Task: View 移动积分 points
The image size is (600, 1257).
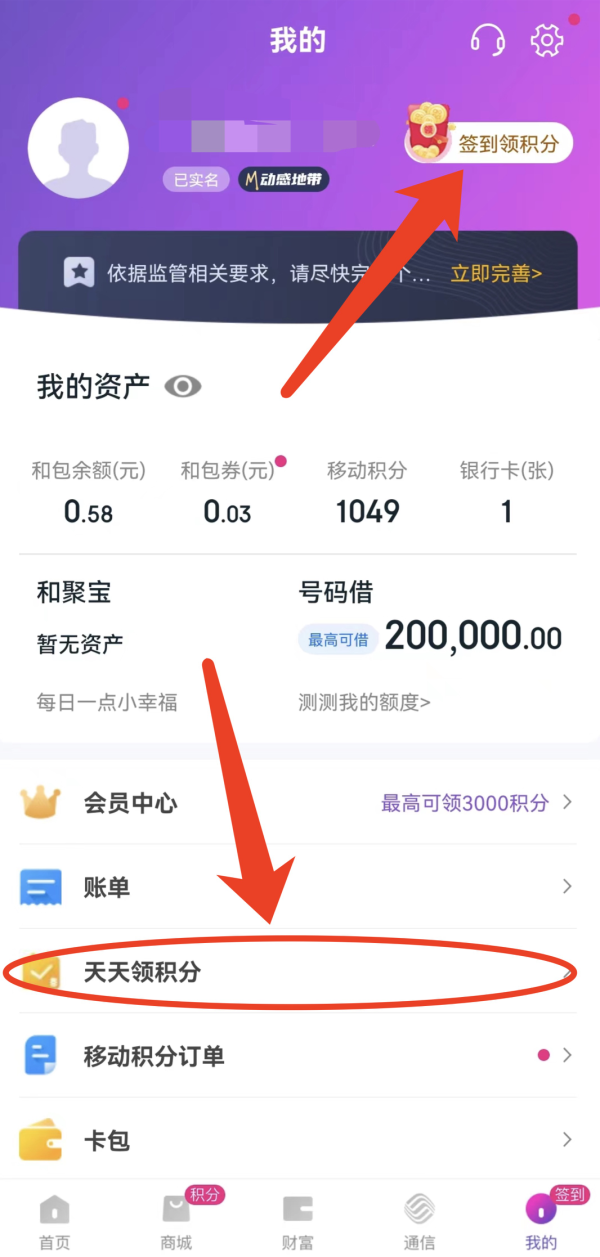Action: tap(367, 493)
